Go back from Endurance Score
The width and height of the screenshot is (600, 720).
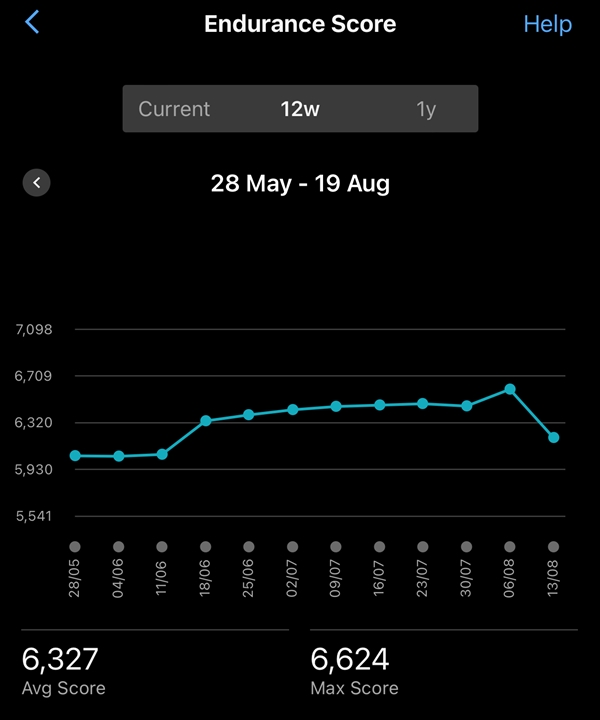pyautogui.click(x=33, y=23)
